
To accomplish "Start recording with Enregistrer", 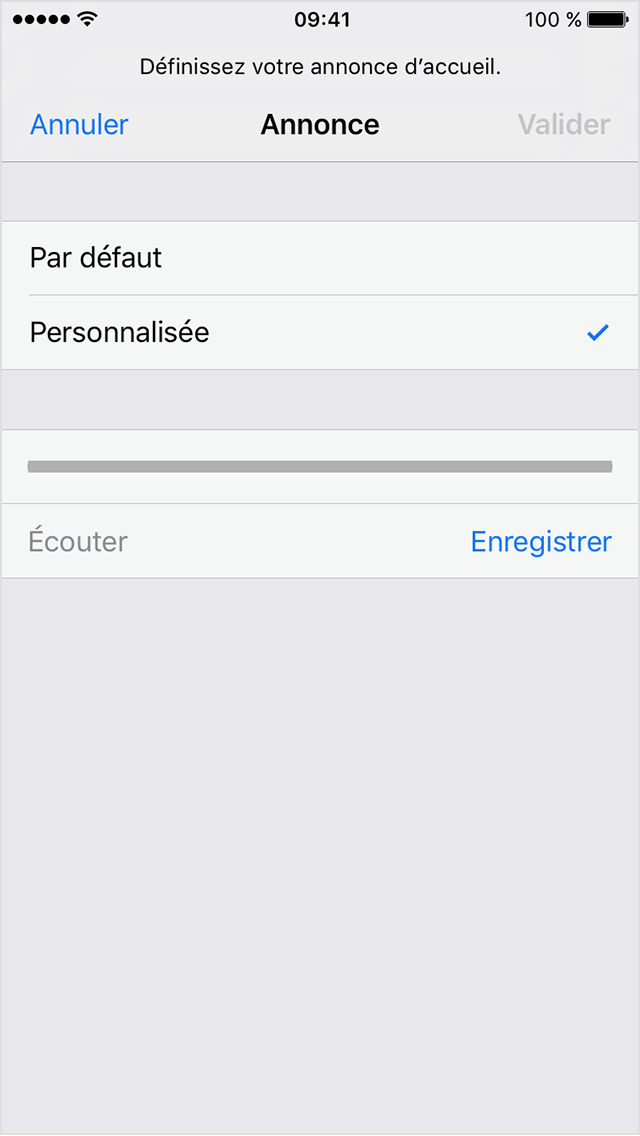I will [x=541, y=541].
